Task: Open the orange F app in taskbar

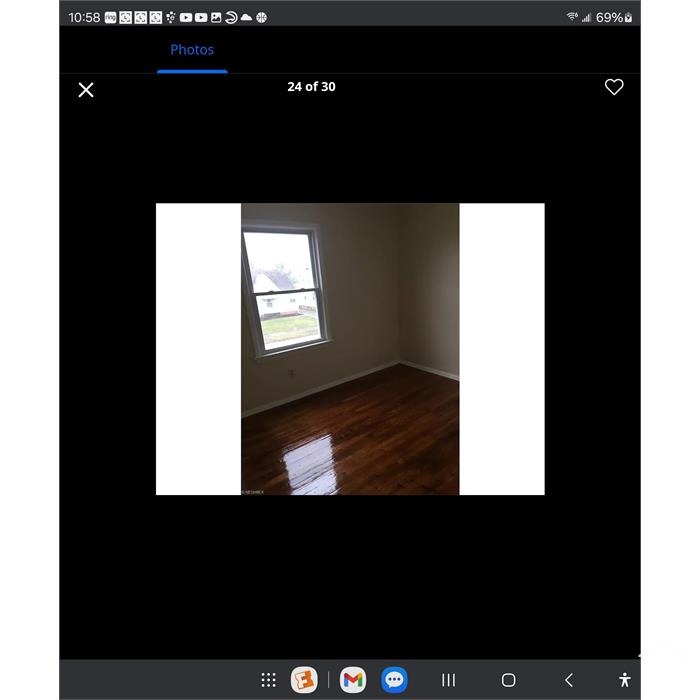Action: point(304,680)
